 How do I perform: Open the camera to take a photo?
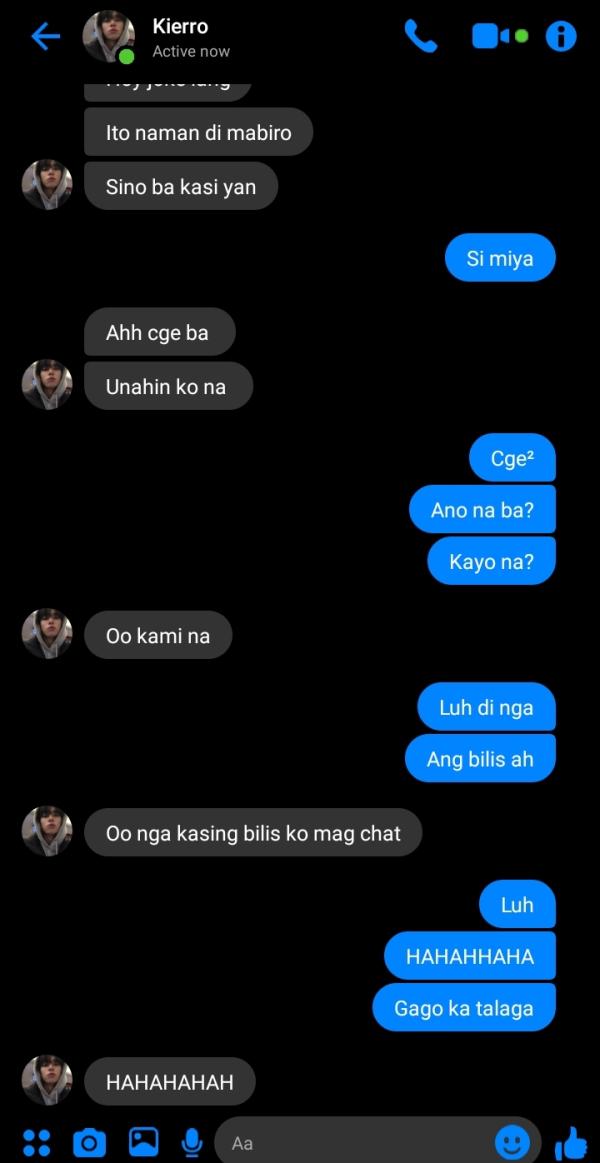(90, 1141)
